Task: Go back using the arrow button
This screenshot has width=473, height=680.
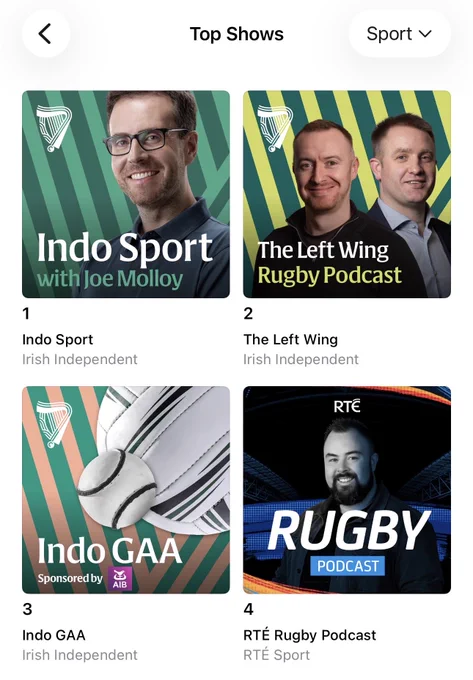Action: click(46, 33)
